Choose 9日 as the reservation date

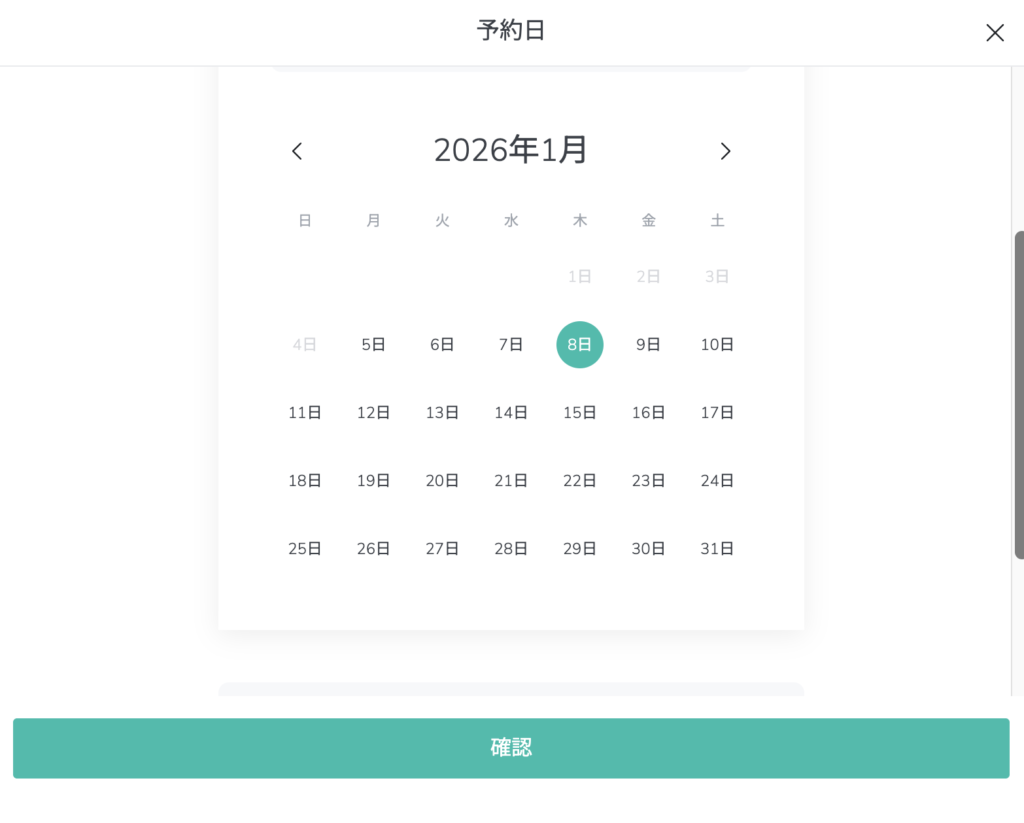(x=648, y=345)
